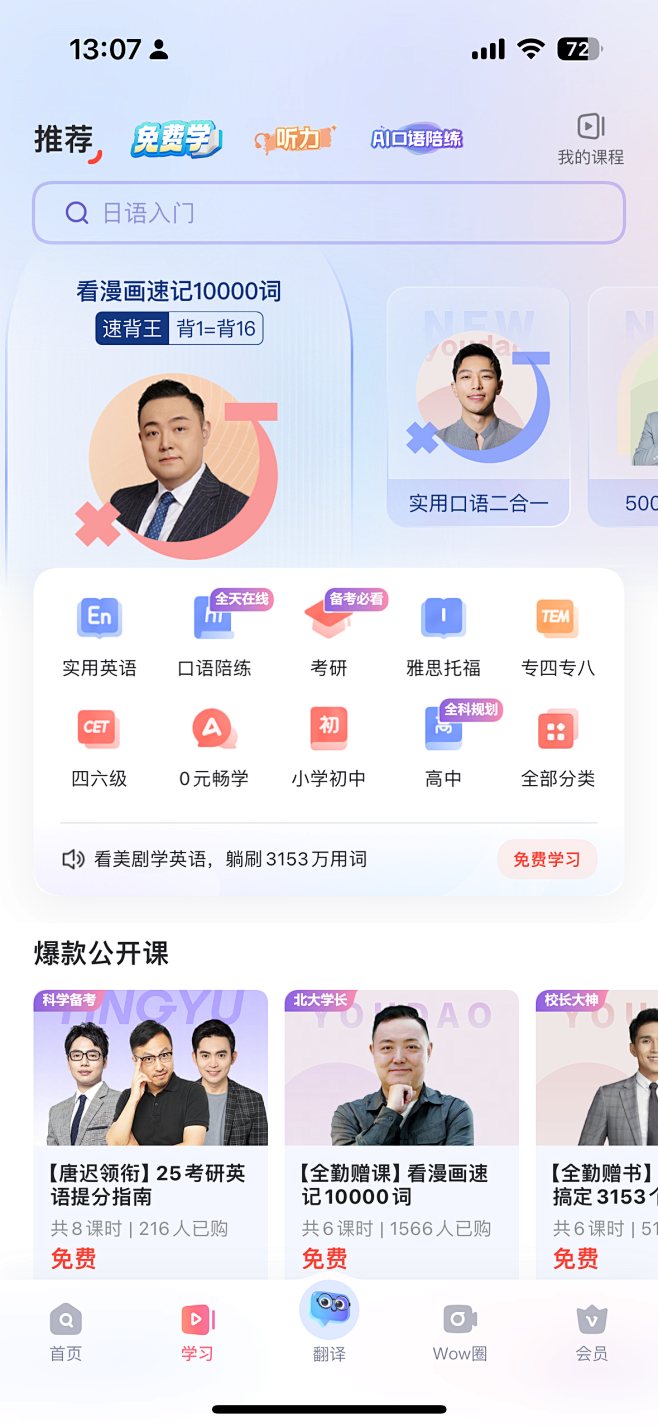Open 我的课程 in the top corner

(590, 139)
